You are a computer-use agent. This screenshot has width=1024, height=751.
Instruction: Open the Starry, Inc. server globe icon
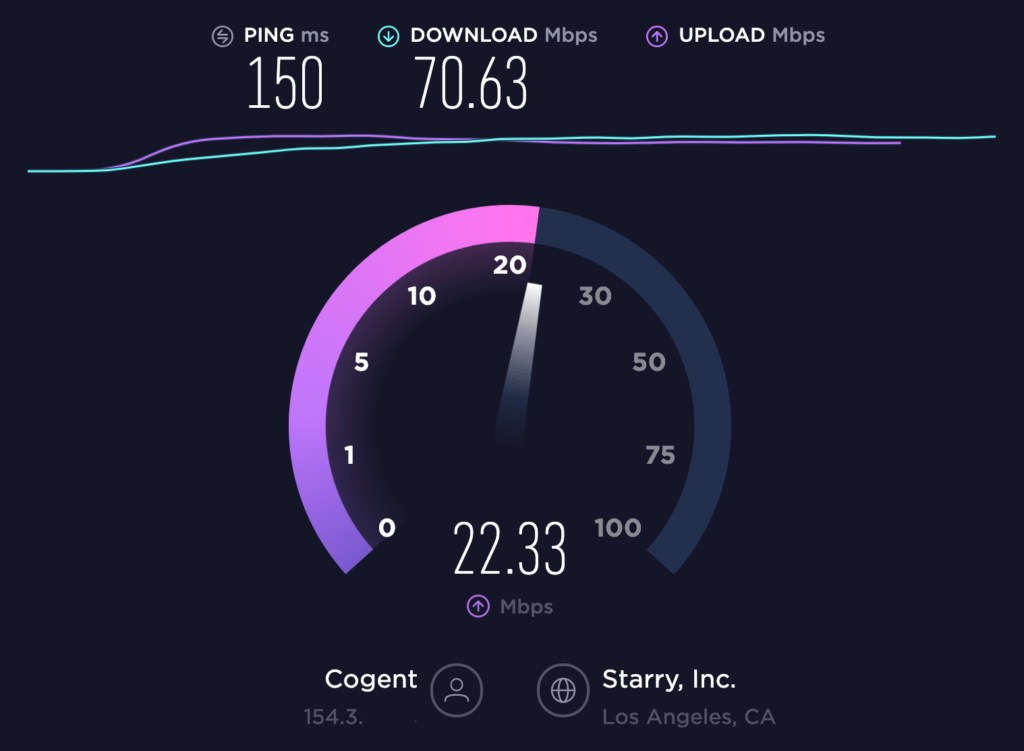coord(563,689)
